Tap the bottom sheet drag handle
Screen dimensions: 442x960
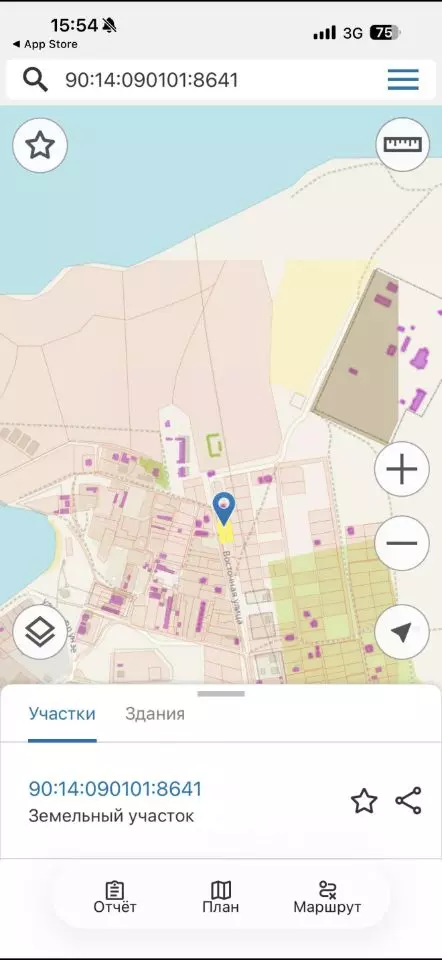(220, 694)
